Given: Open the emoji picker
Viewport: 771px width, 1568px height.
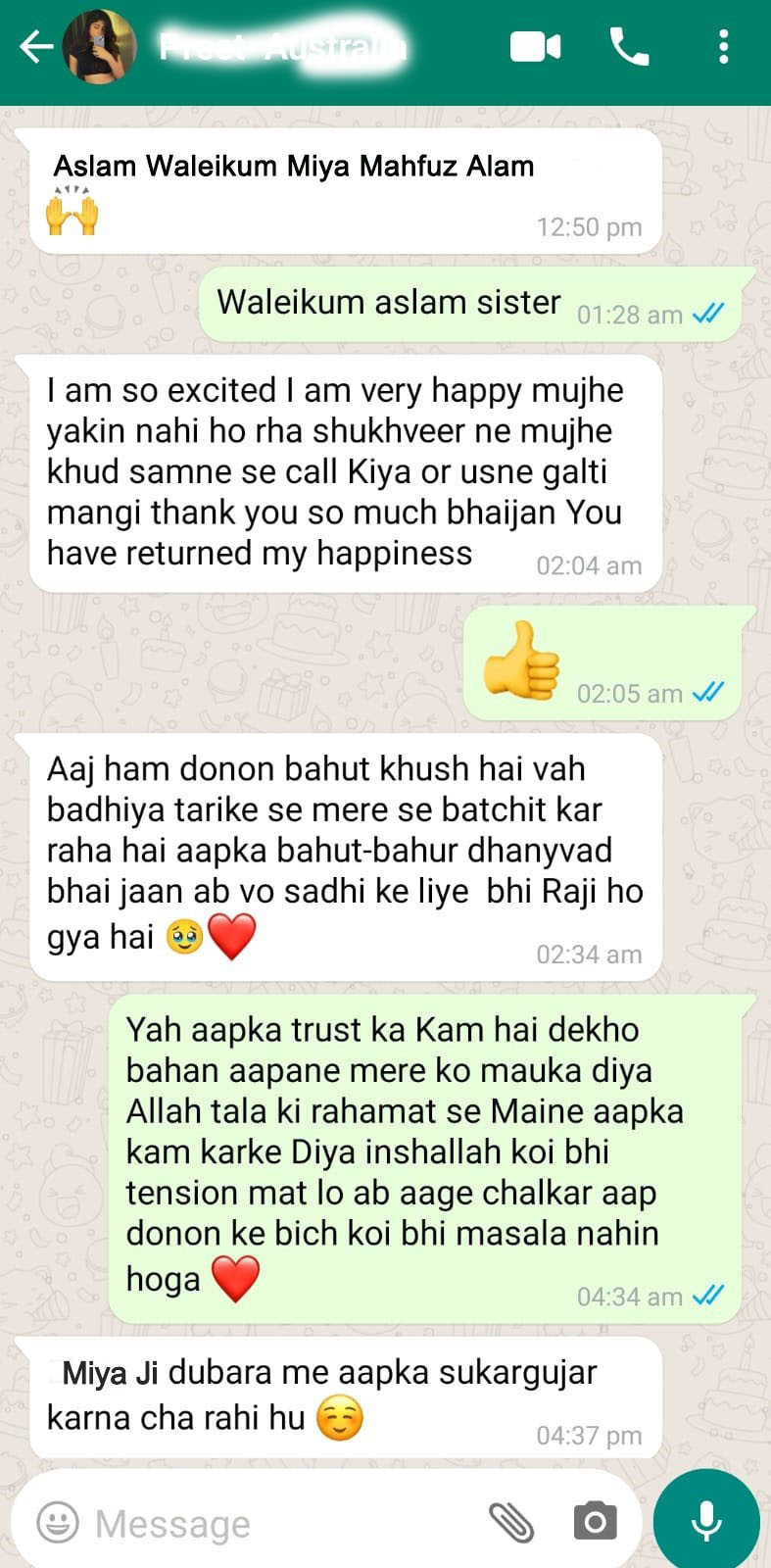Looking at the screenshot, I should 58,1522.
